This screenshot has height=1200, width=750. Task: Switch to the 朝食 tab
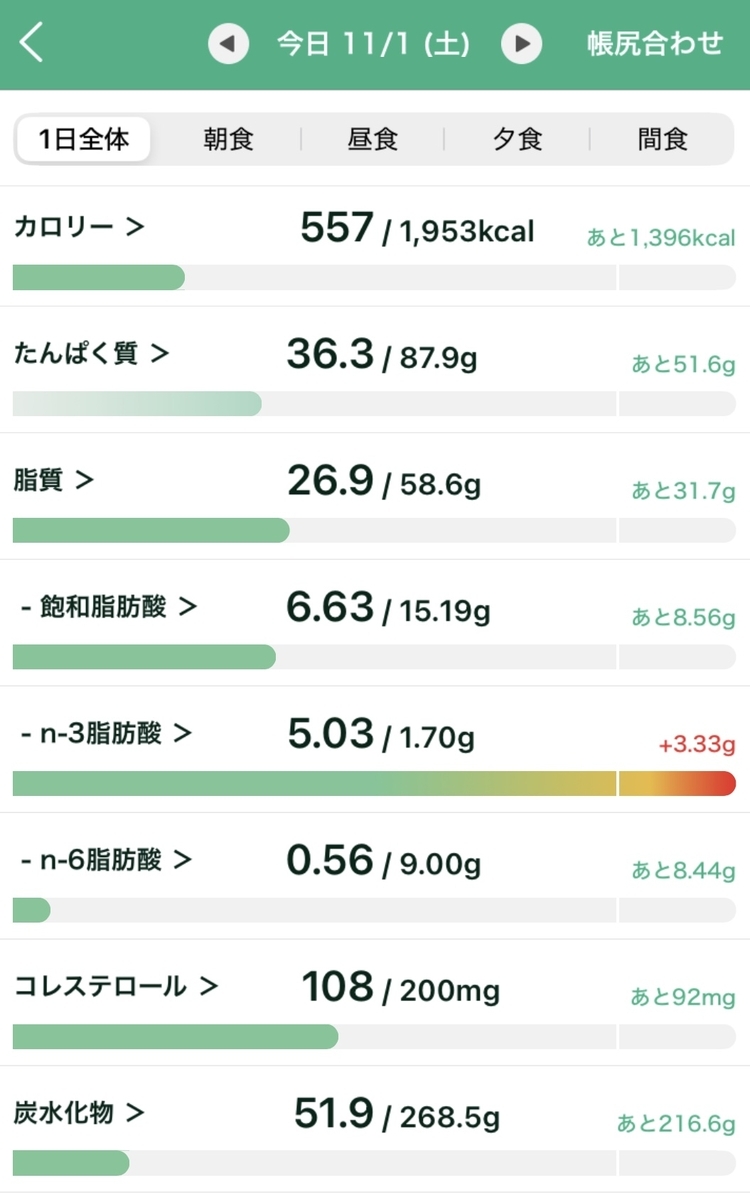228,139
